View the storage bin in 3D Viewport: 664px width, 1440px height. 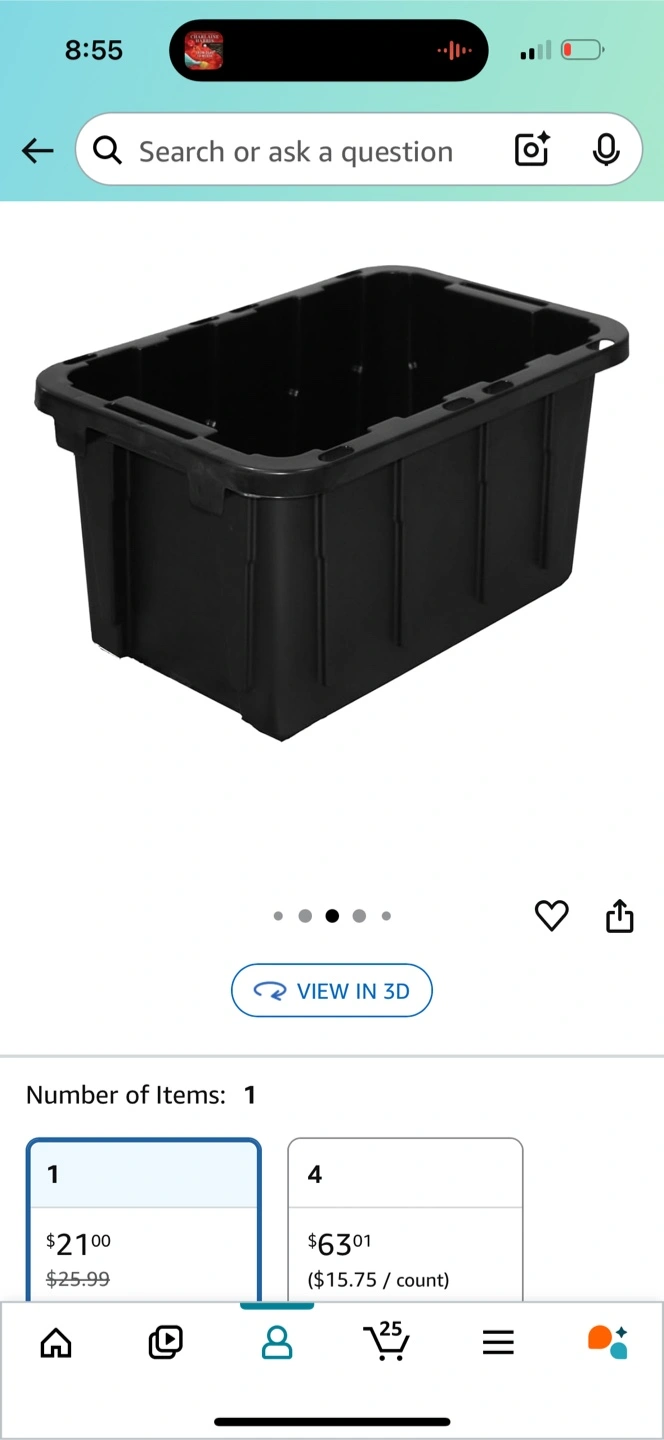tap(332, 990)
